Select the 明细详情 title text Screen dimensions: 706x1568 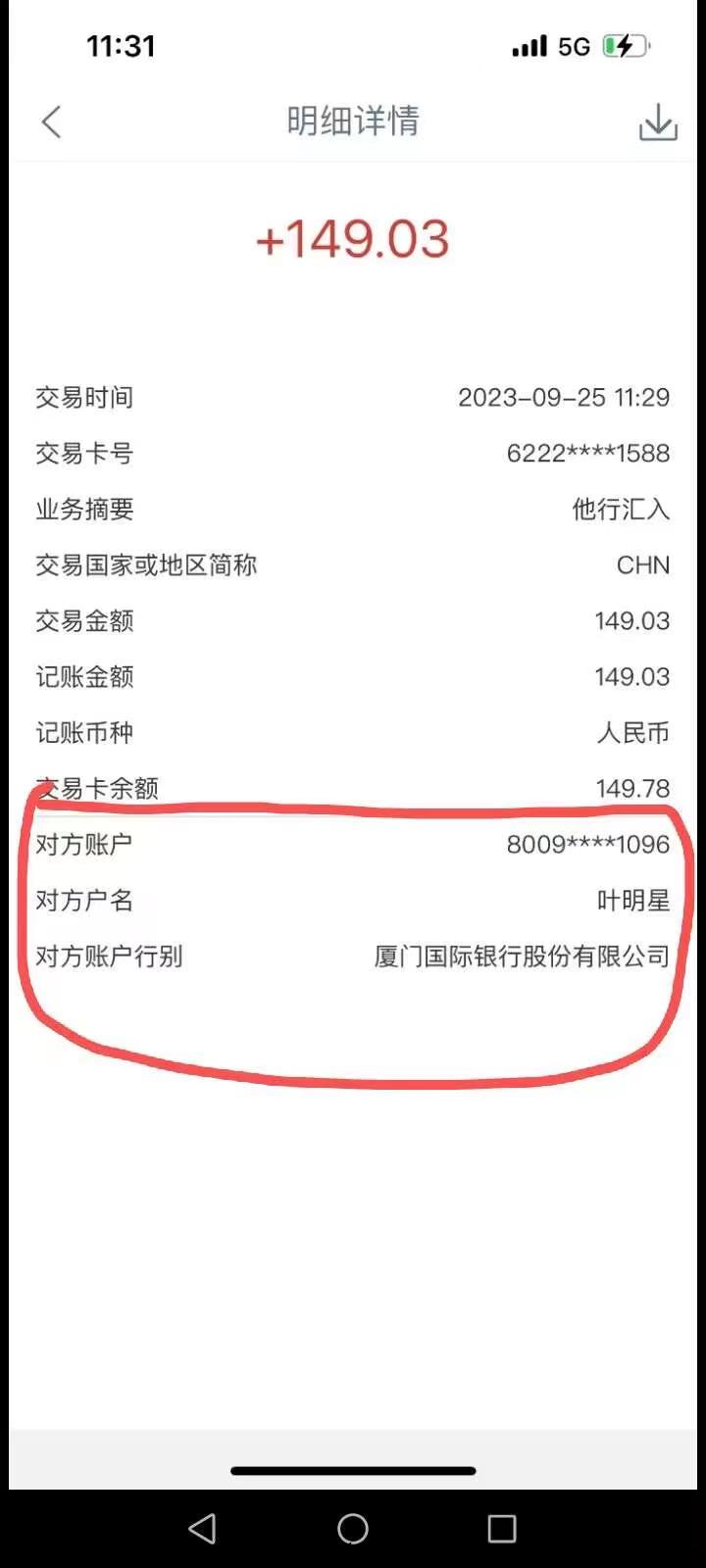click(353, 121)
